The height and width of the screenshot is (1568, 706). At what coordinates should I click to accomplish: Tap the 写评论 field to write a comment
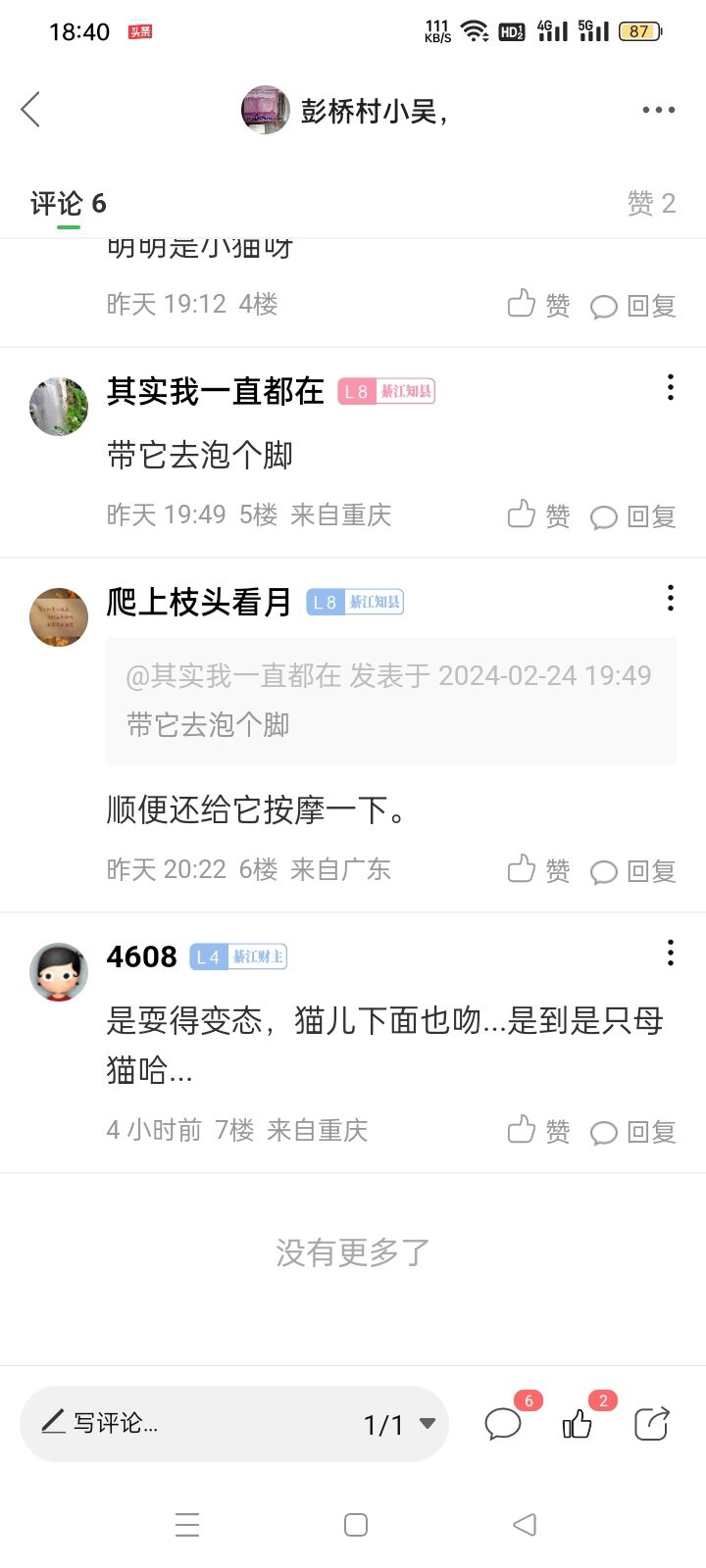[186, 1423]
